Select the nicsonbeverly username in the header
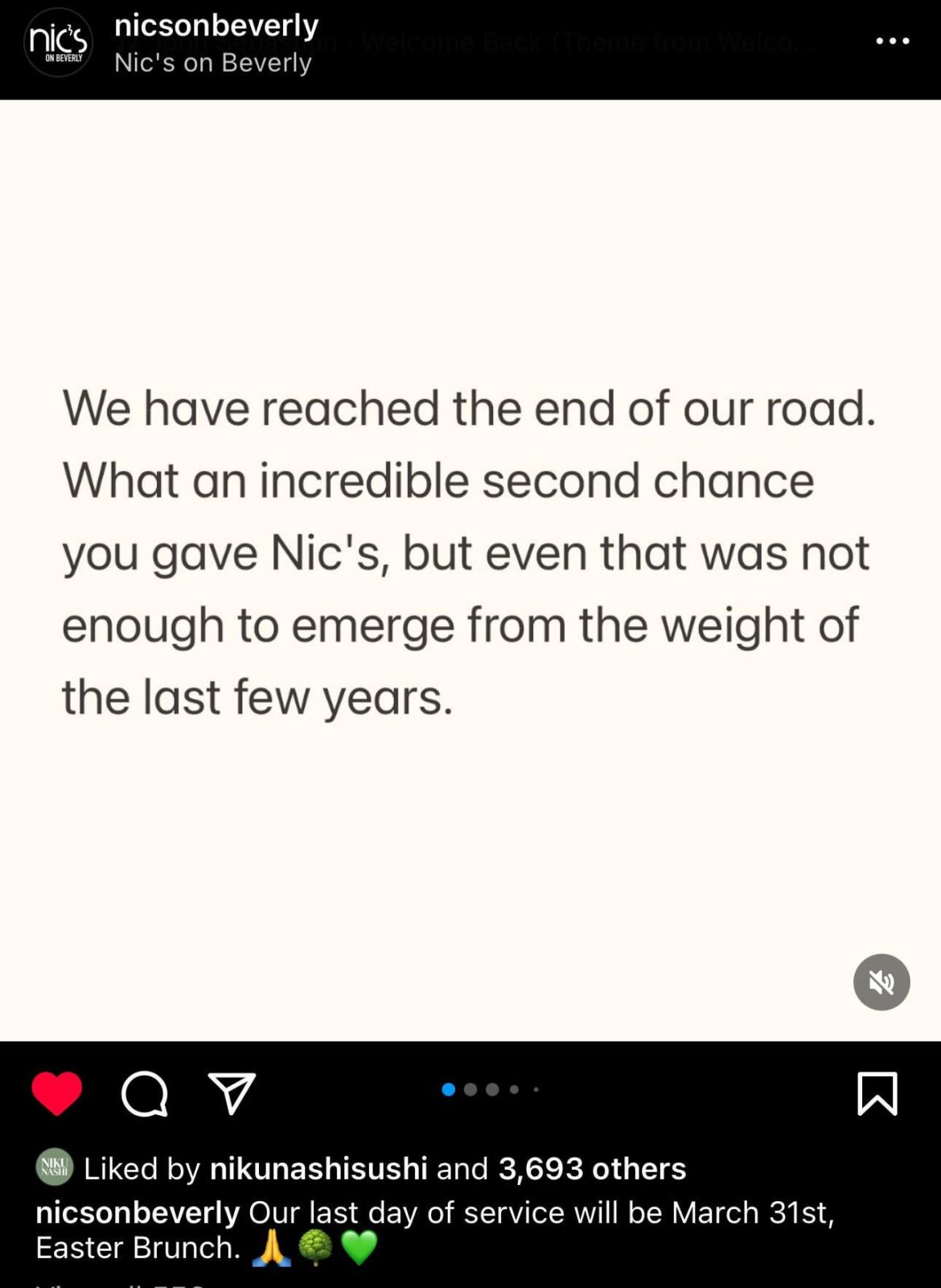The height and width of the screenshot is (1288, 941). (216, 24)
